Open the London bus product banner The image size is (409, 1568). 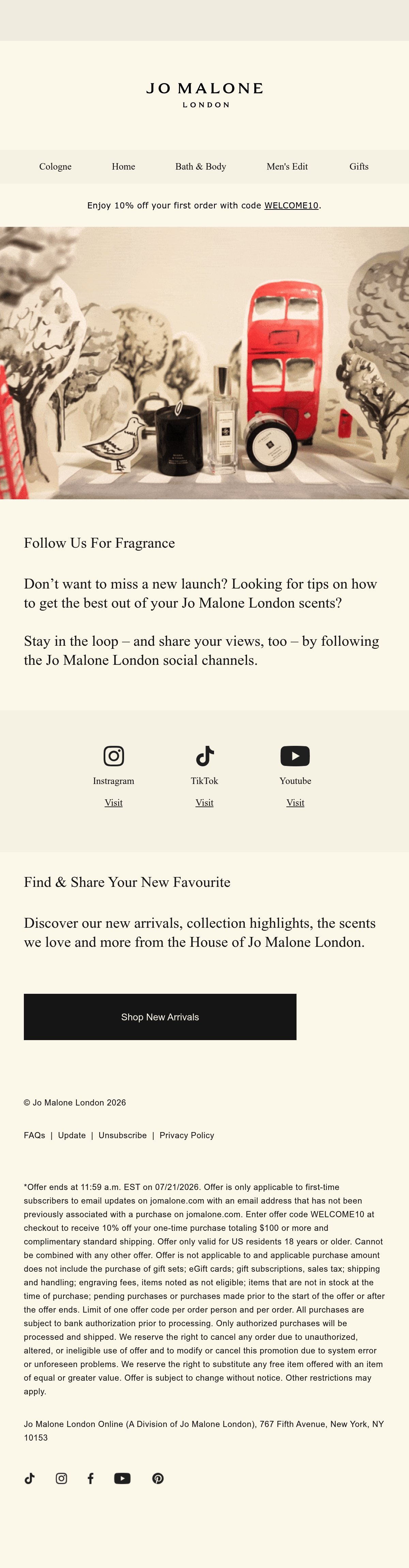coord(204,363)
